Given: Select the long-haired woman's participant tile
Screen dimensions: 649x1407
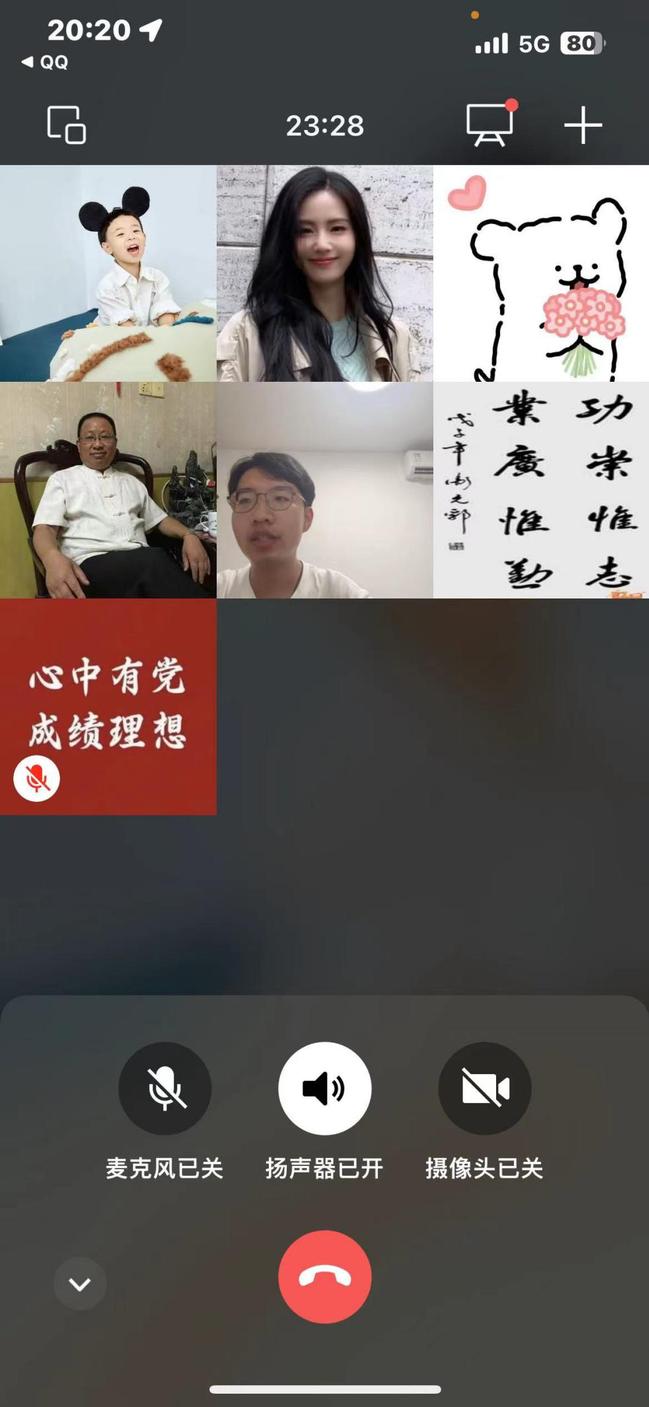Looking at the screenshot, I should [x=325, y=273].
